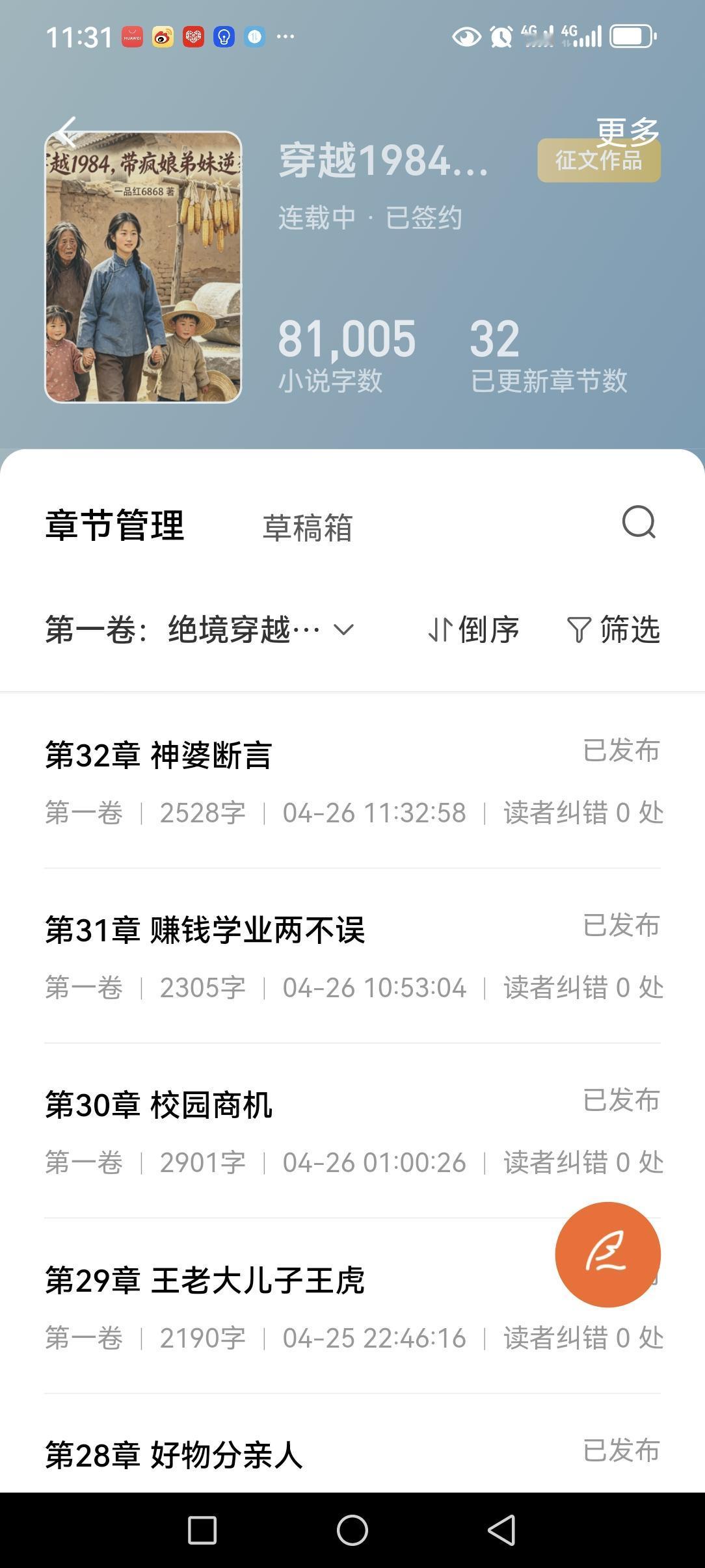Tap the flashlight icon in the status bar
Image resolution: width=705 pixels, height=1568 pixels.
point(224,38)
